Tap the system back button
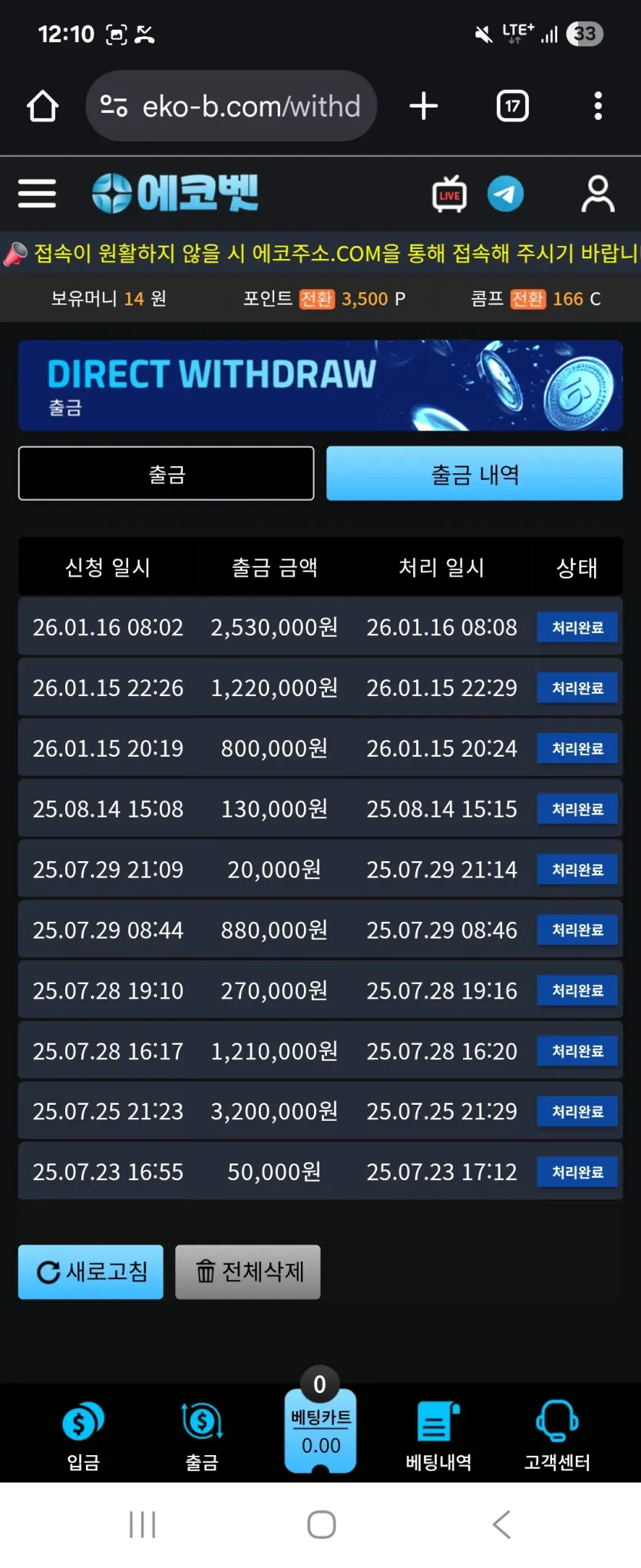The height and width of the screenshot is (1568, 641). coord(501,1524)
